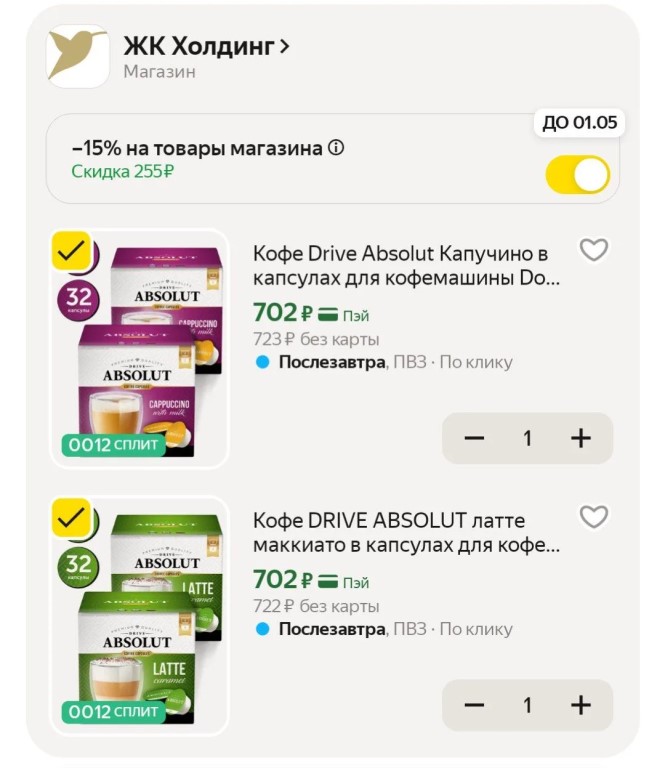Open the ЖК Холдинг store page
The width and height of the screenshot is (665, 768).
tap(207, 46)
